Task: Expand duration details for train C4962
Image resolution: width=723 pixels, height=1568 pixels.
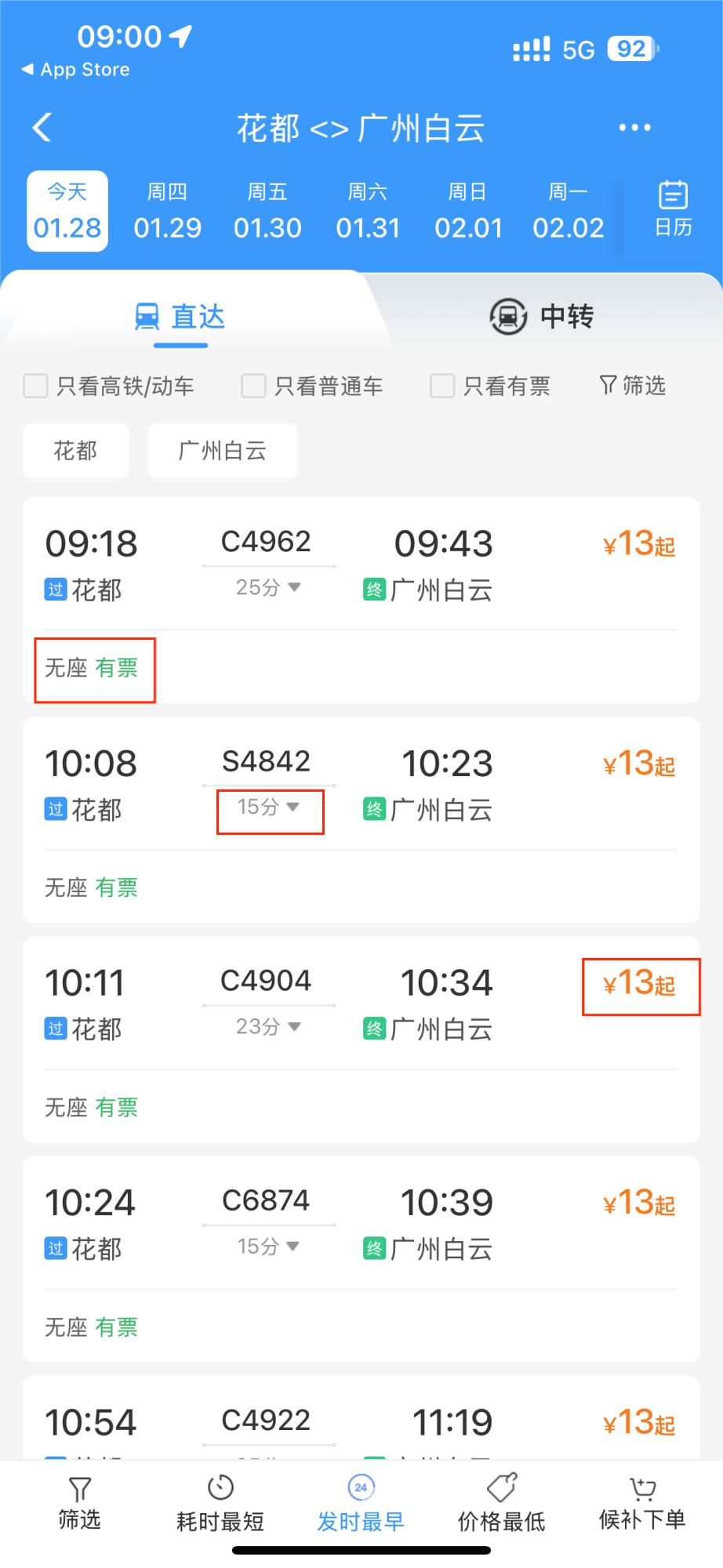Action: pos(267,586)
